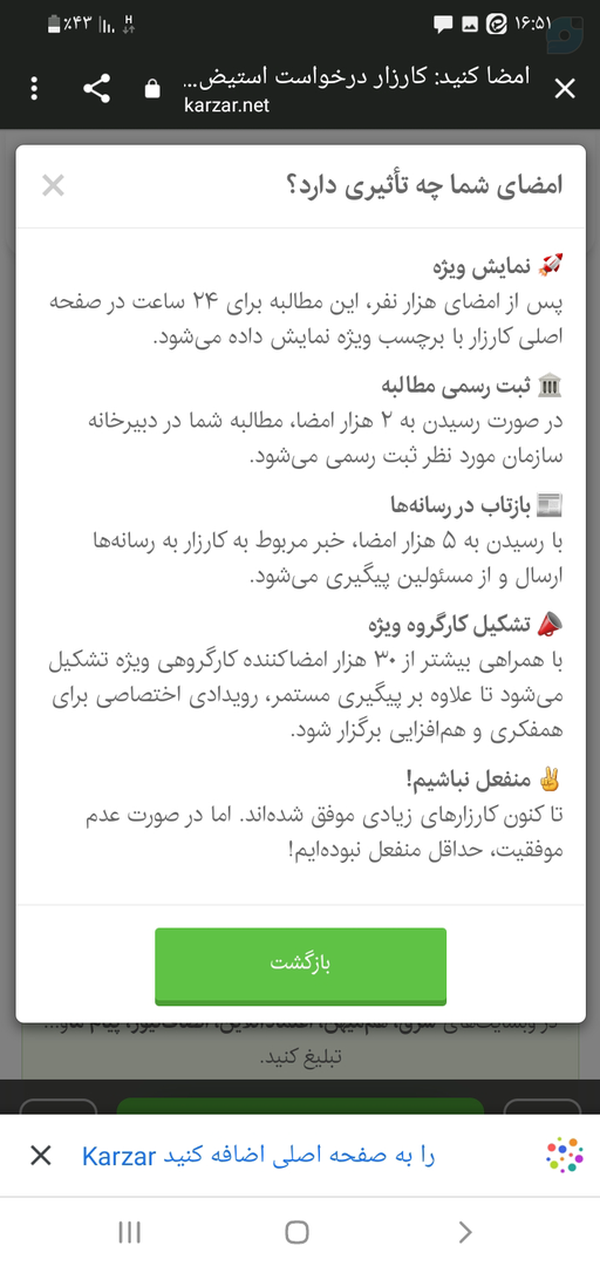Go to the system home screen
600x1266 pixels.
[297, 1231]
